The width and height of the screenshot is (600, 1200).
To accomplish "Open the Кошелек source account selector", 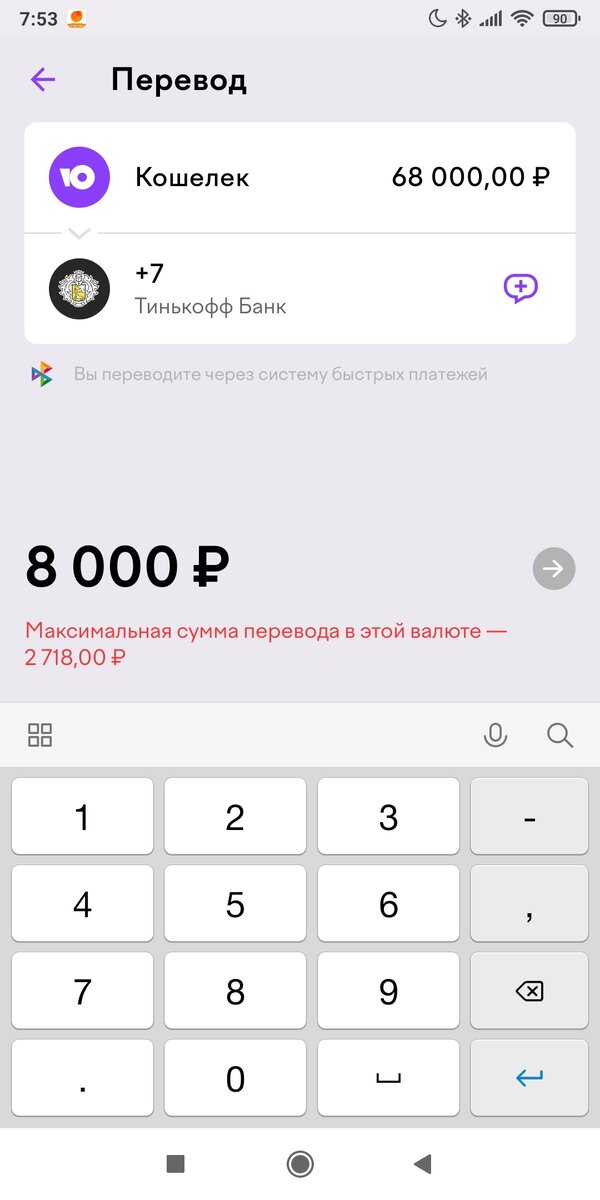I will click(300, 178).
